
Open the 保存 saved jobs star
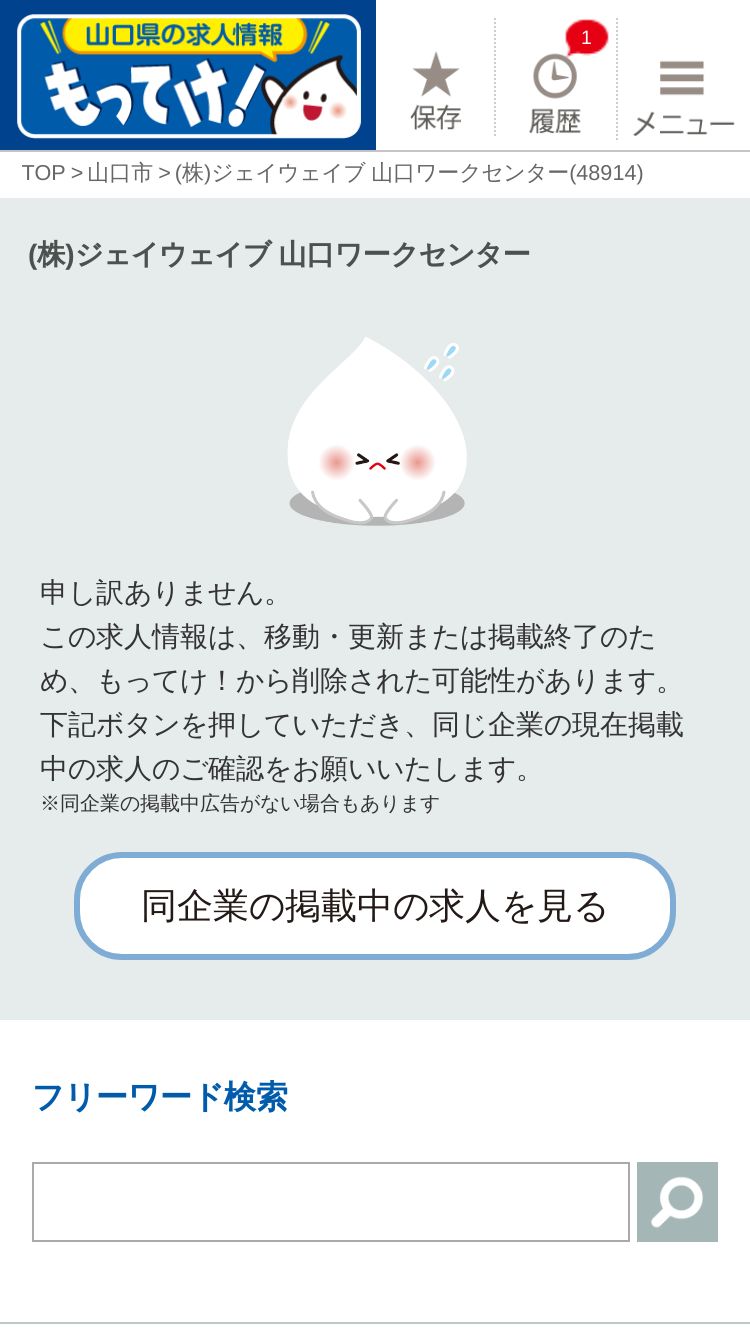tap(436, 92)
